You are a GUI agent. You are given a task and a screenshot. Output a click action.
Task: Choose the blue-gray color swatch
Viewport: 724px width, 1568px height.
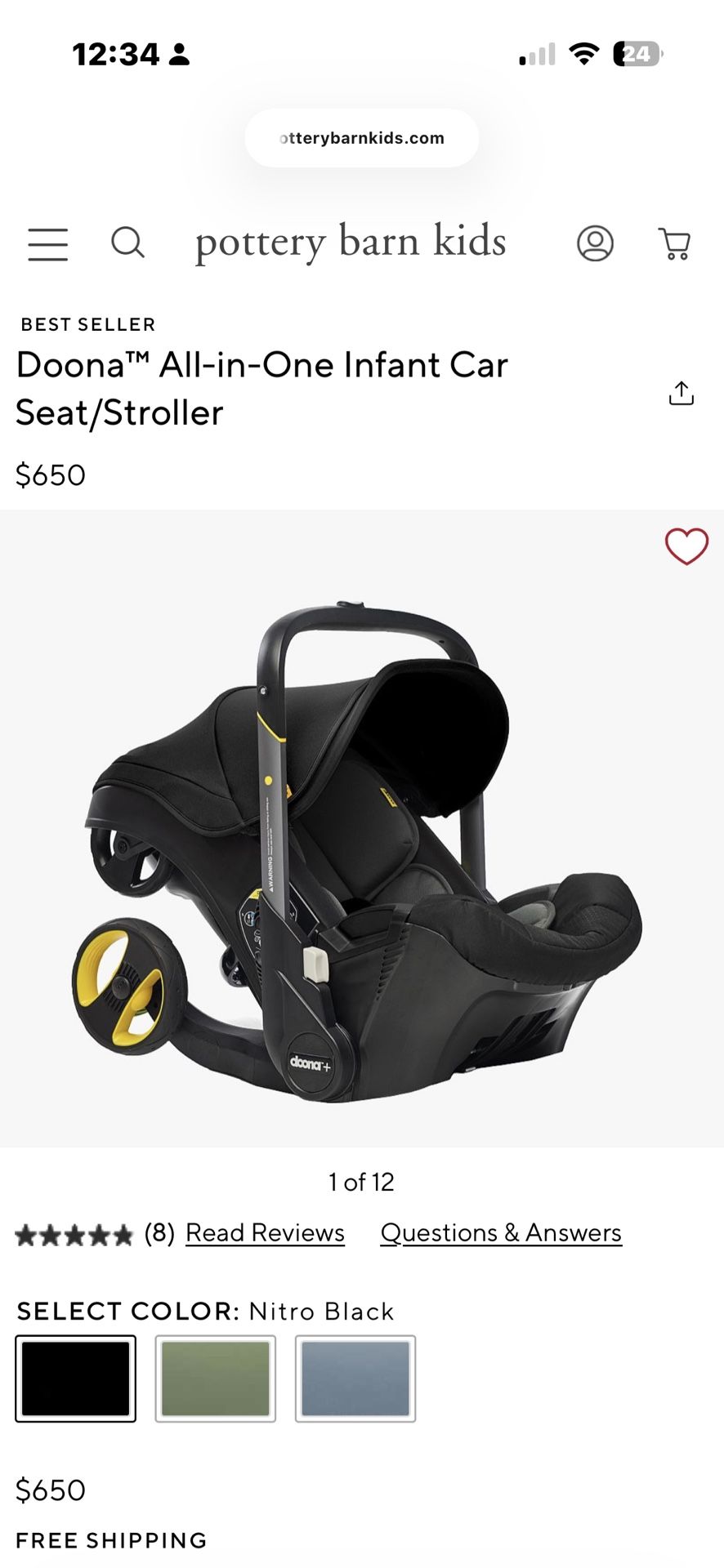tap(355, 1379)
